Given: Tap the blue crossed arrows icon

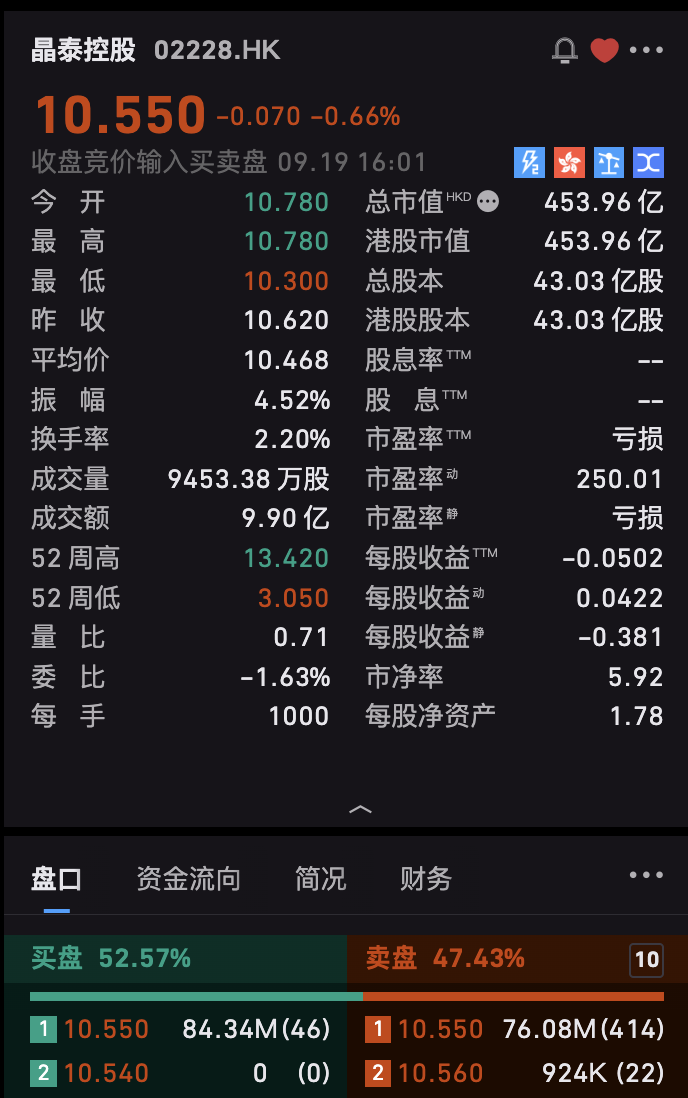Looking at the screenshot, I should [649, 161].
